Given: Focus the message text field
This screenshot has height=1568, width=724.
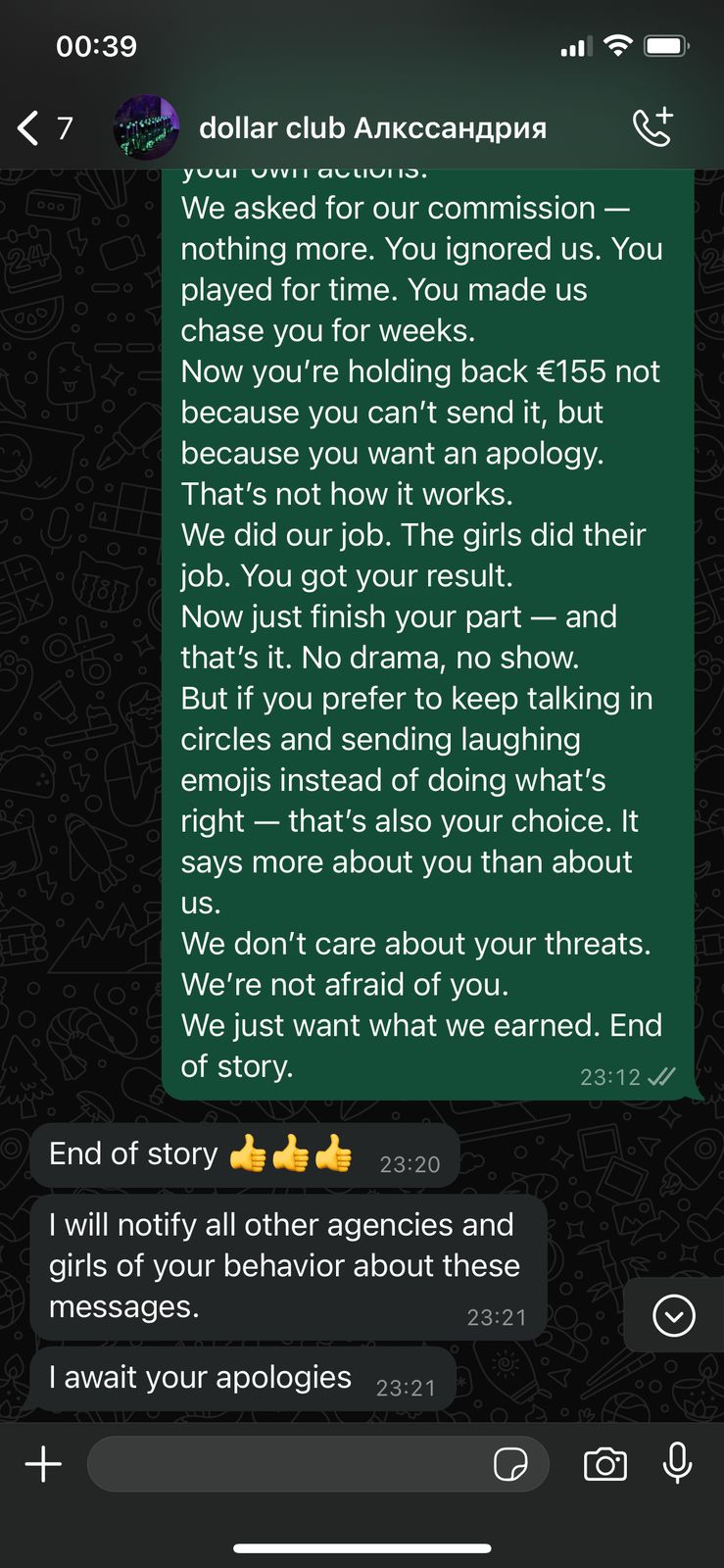Looking at the screenshot, I should pyautogui.click(x=284, y=1464).
